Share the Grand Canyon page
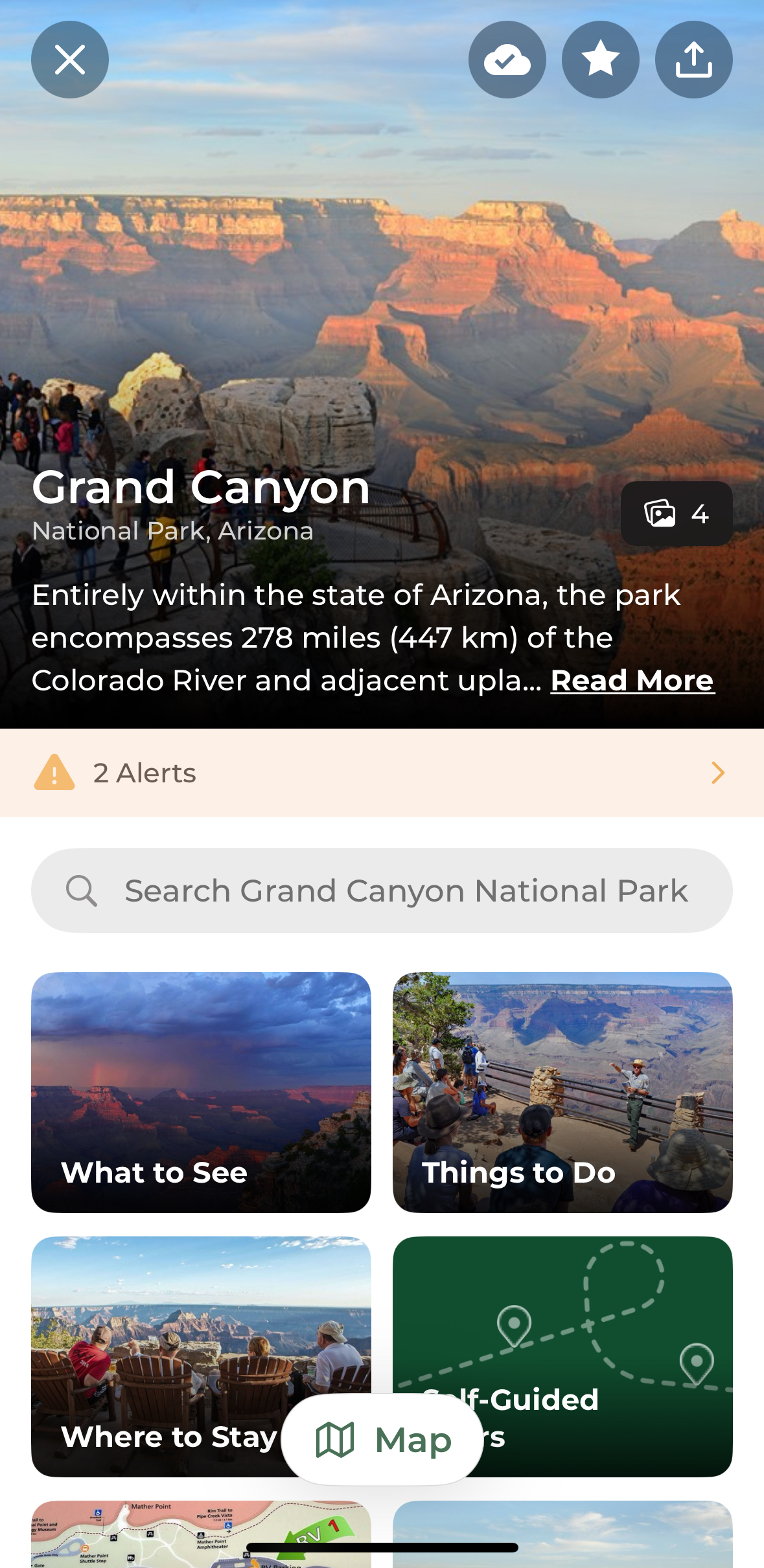This screenshot has height=1568, width=764. 694,60
